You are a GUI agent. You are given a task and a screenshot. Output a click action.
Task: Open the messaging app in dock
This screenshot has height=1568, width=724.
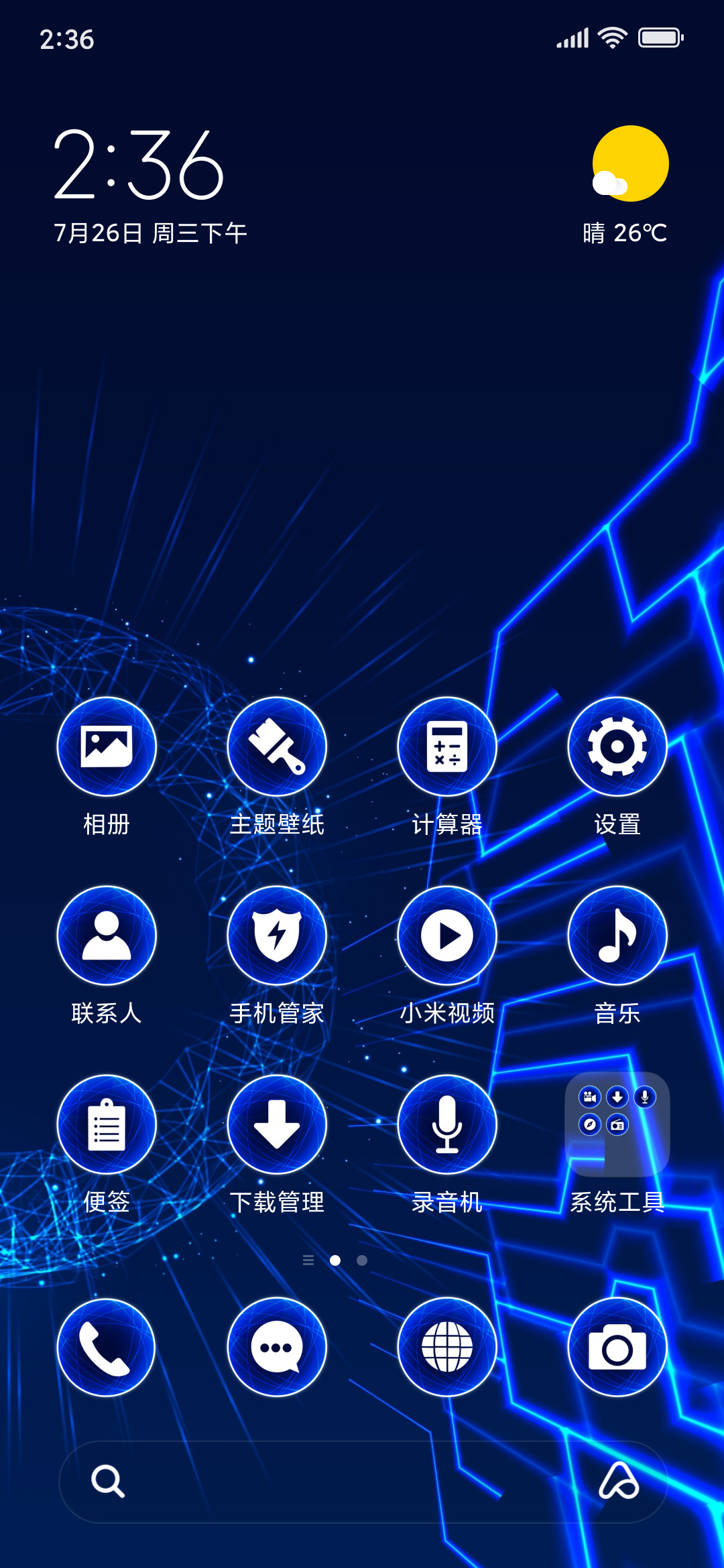(x=277, y=1347)
